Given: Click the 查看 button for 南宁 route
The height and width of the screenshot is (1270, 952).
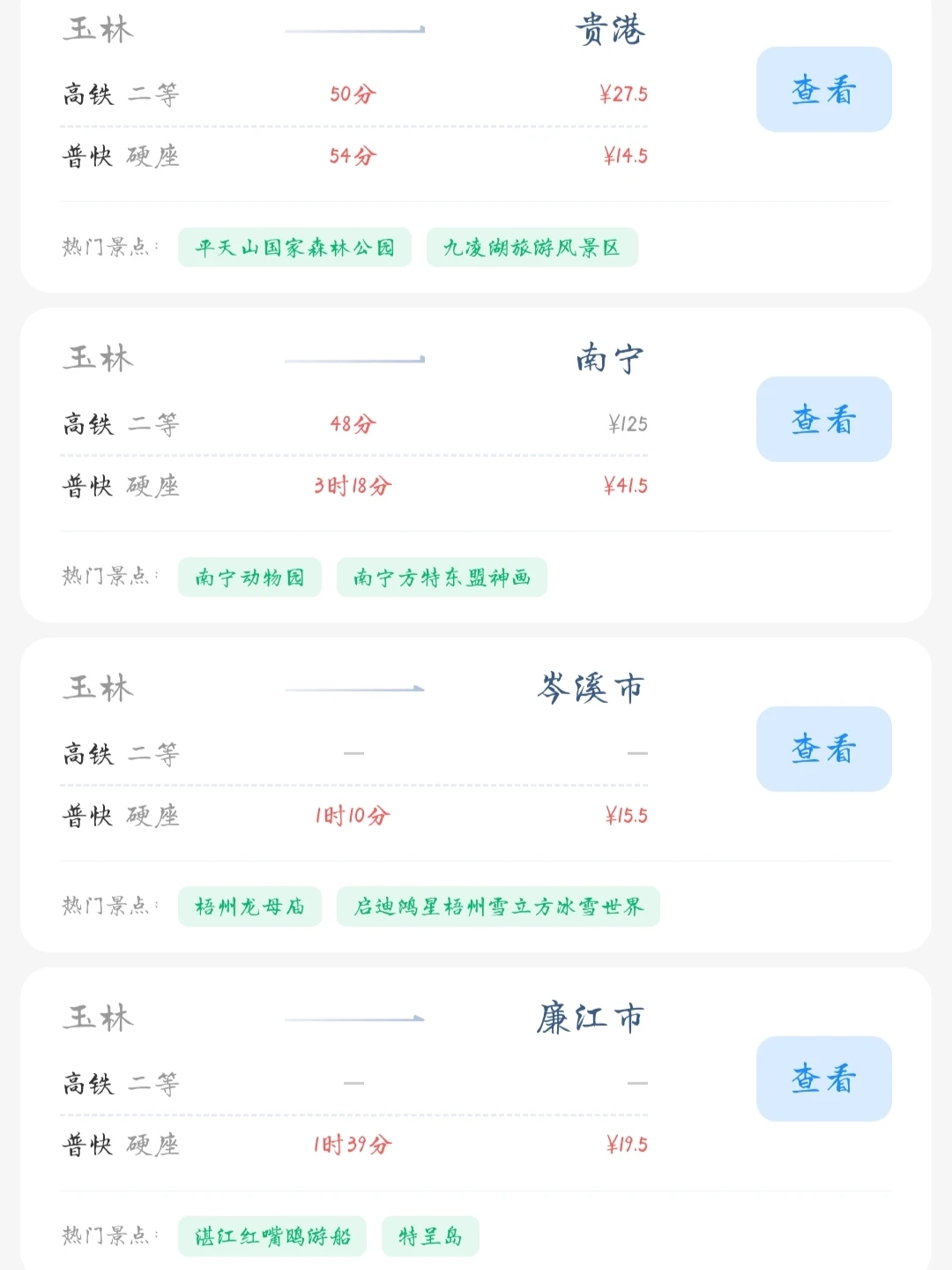Looking at the screenshot, I should [822, 419].
